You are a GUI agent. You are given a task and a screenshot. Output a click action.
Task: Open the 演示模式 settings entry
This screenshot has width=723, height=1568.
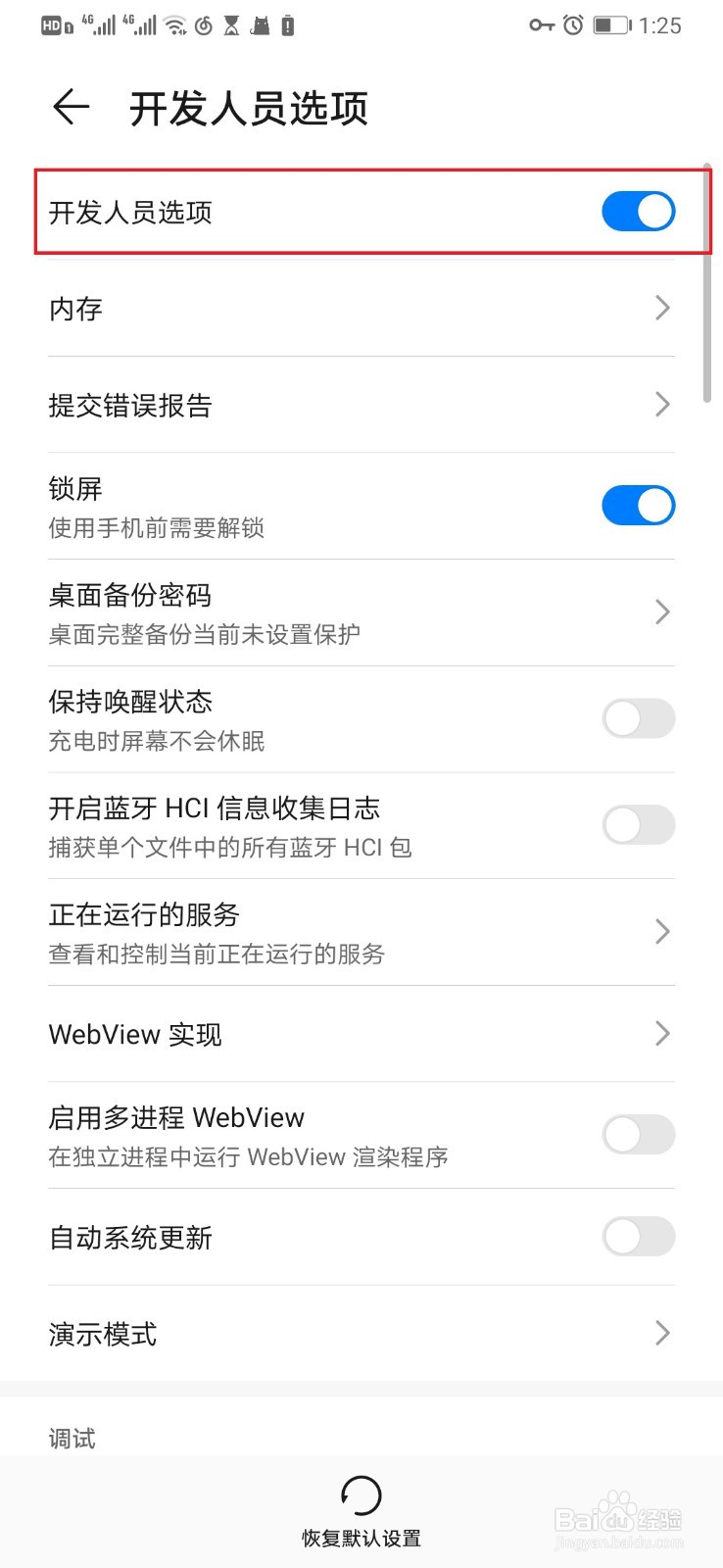(660, 1333)
